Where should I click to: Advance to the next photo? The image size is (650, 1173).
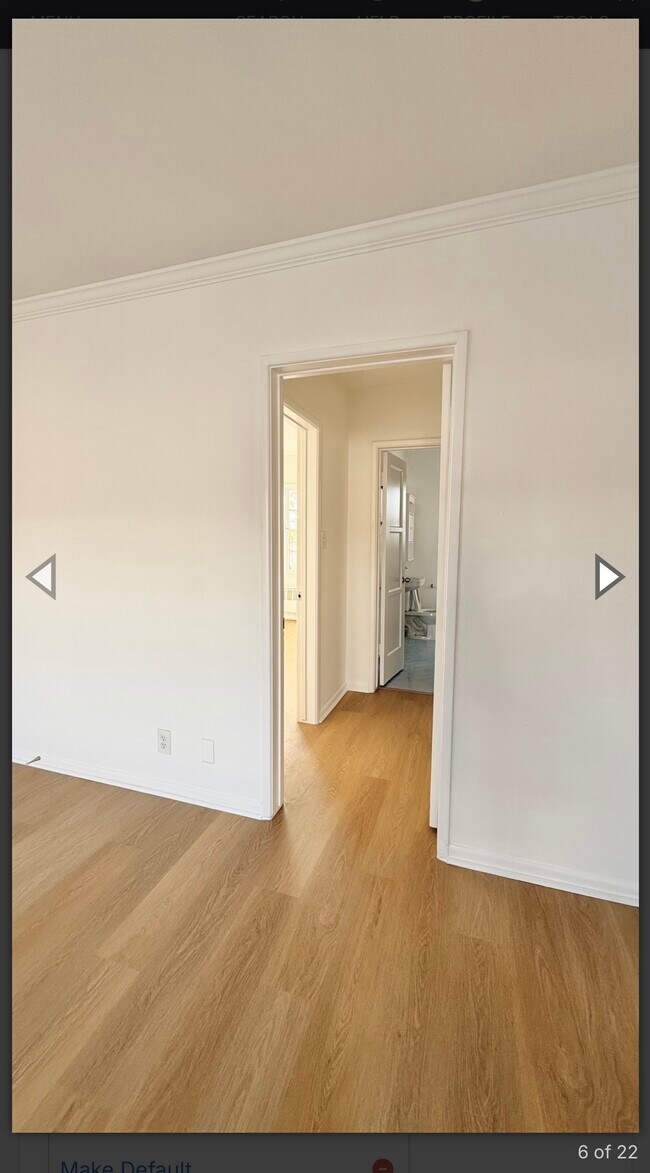[x=608, y=577]
